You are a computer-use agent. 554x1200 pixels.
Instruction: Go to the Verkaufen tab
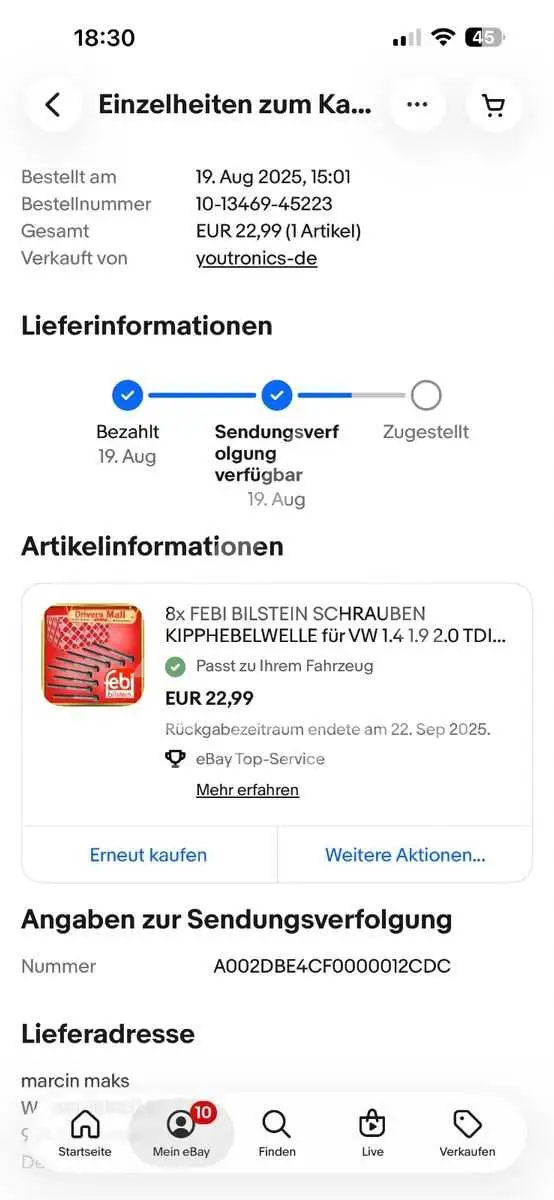point(467,1133)
